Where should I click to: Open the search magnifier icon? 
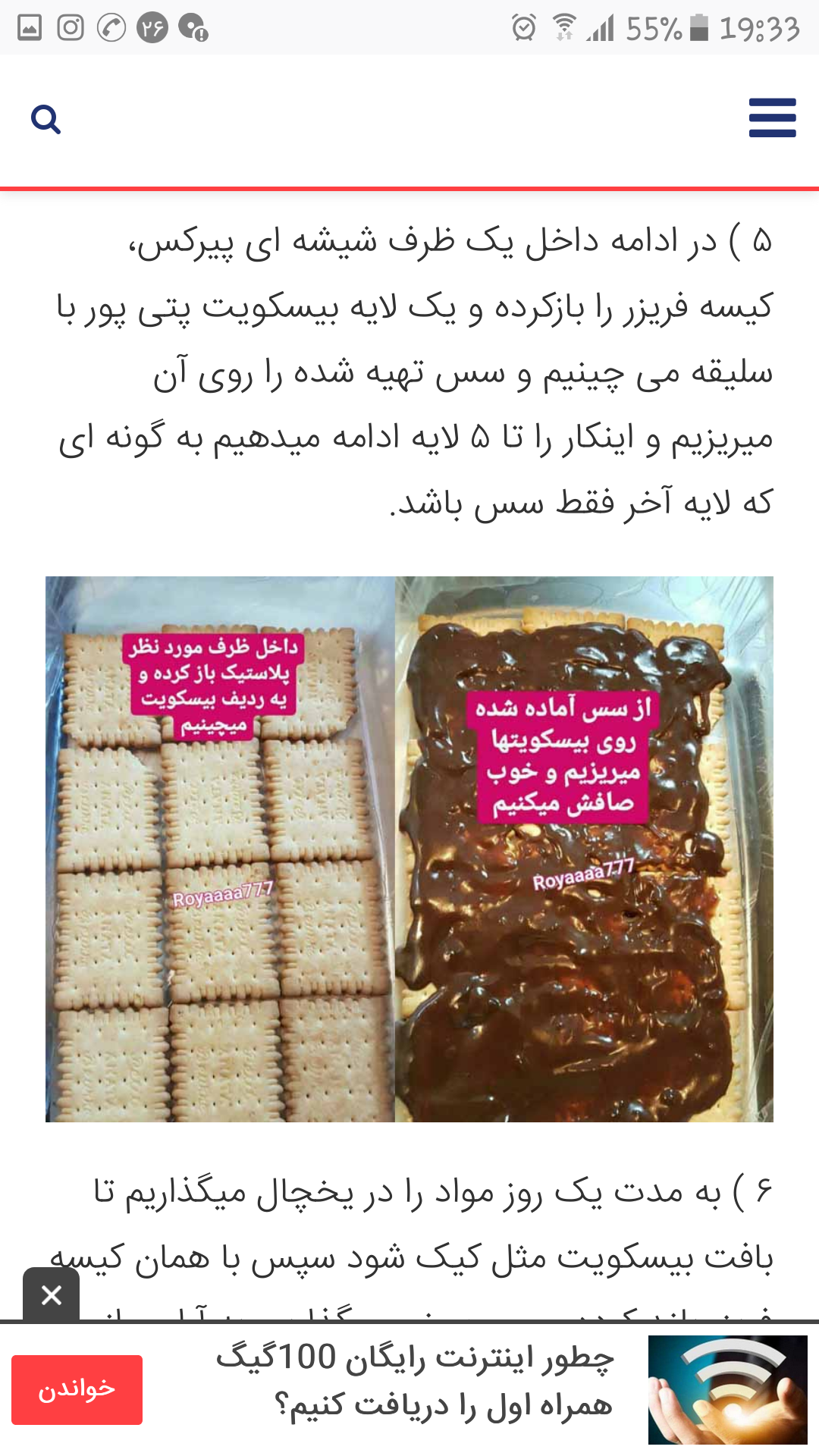tap(45, 119)
